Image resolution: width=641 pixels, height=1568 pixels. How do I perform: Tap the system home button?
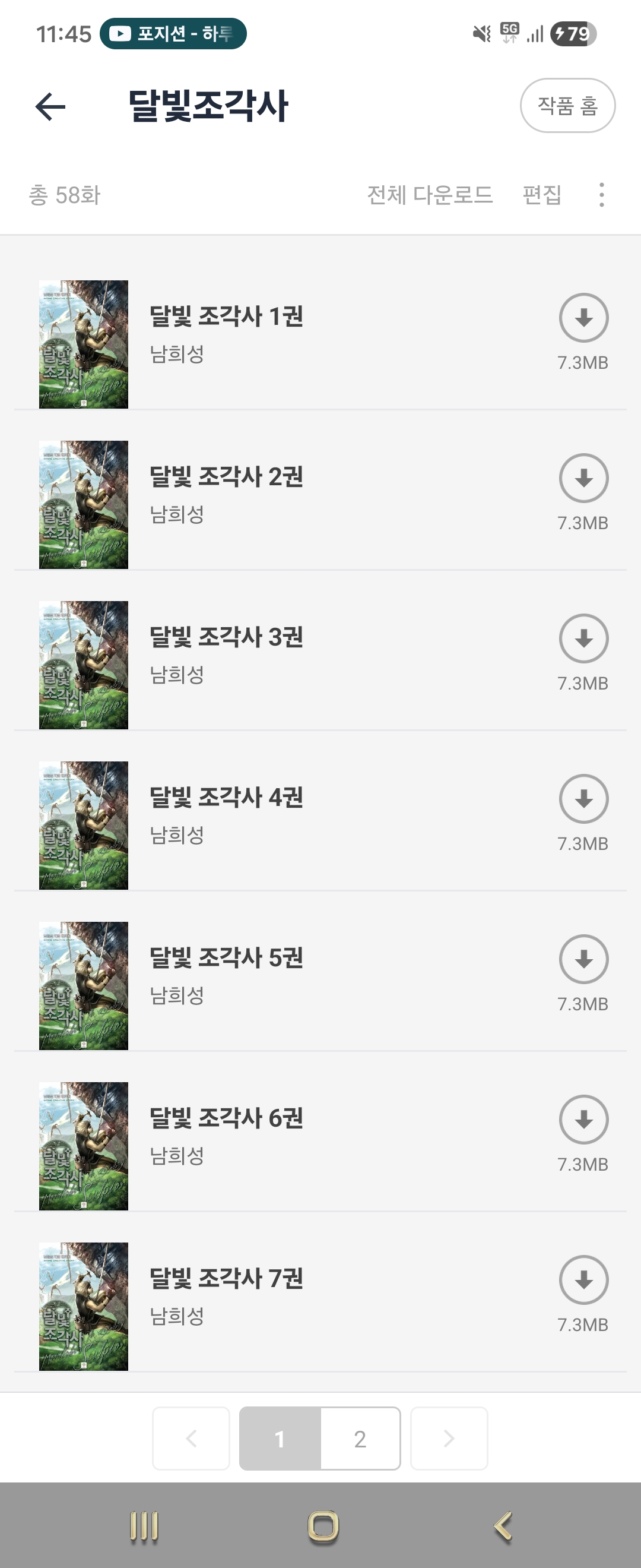[322, 1526]
